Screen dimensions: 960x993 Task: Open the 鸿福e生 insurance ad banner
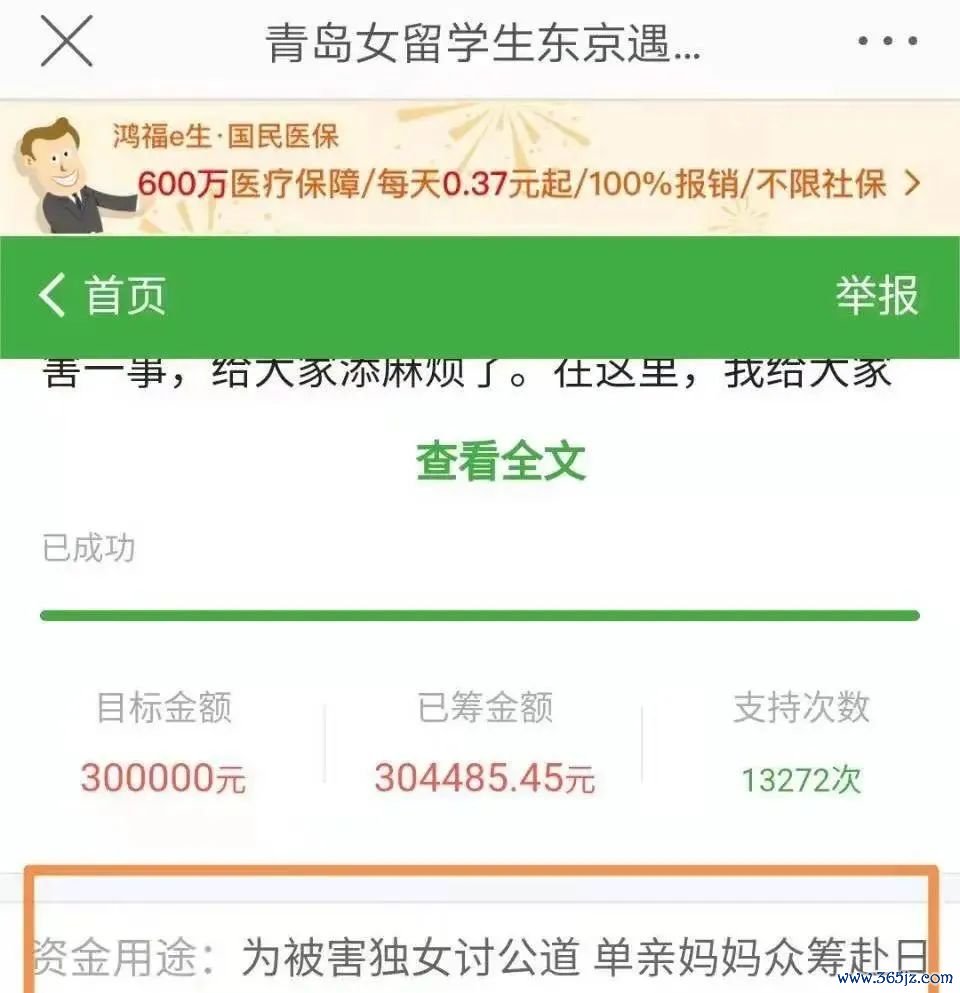pyautogui.click(x=500, y=167)
